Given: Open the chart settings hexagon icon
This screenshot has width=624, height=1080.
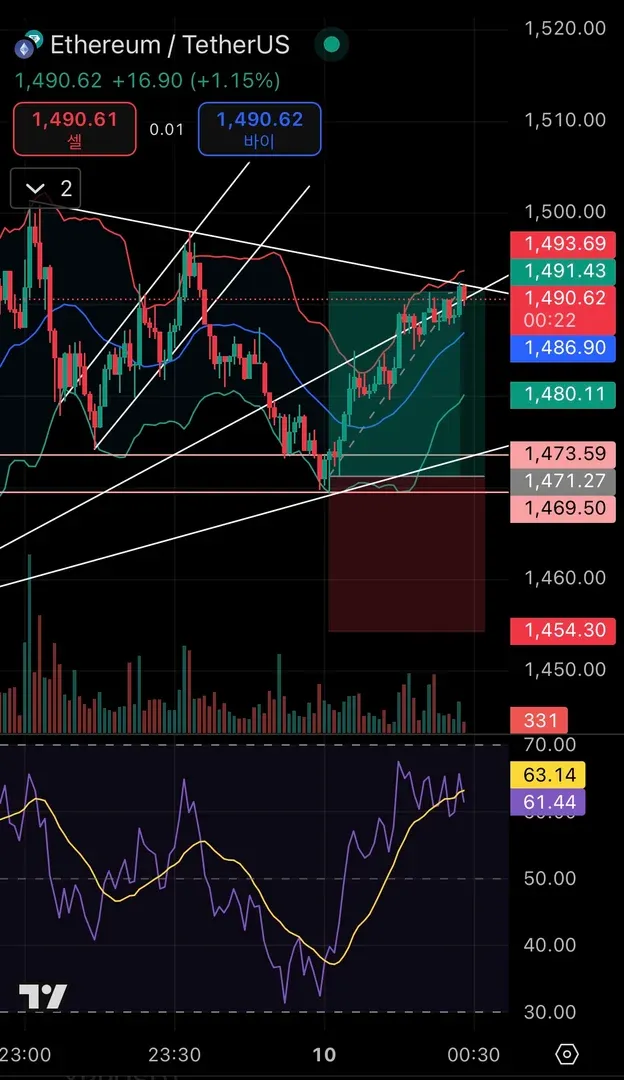Looking at the screenshot, I should pos(566,1054).
